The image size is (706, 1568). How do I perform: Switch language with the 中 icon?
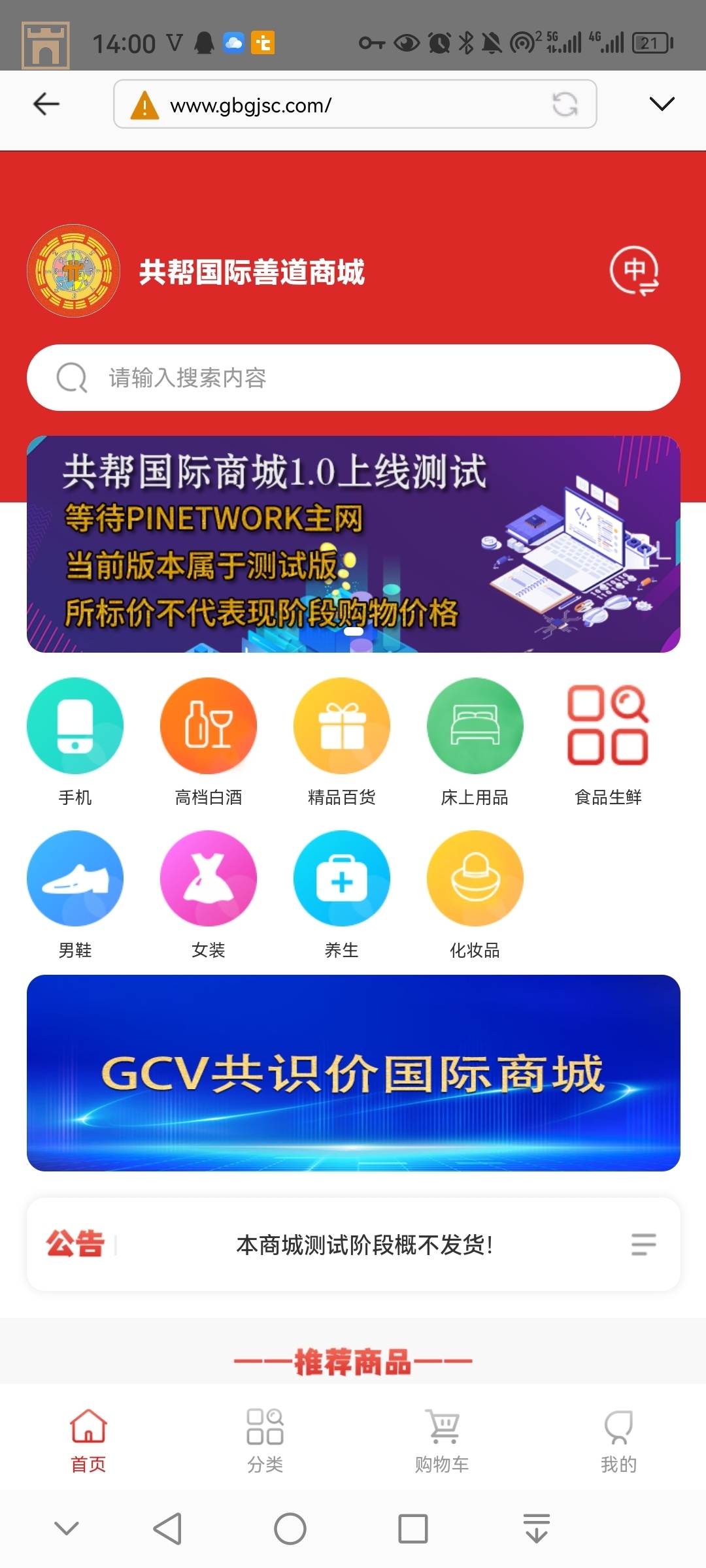tap(634, 270)
